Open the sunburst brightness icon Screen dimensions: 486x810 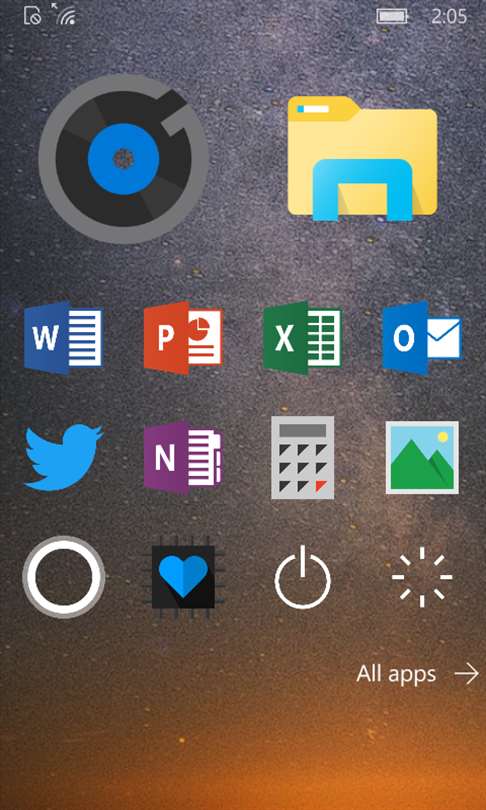point(422,577)
